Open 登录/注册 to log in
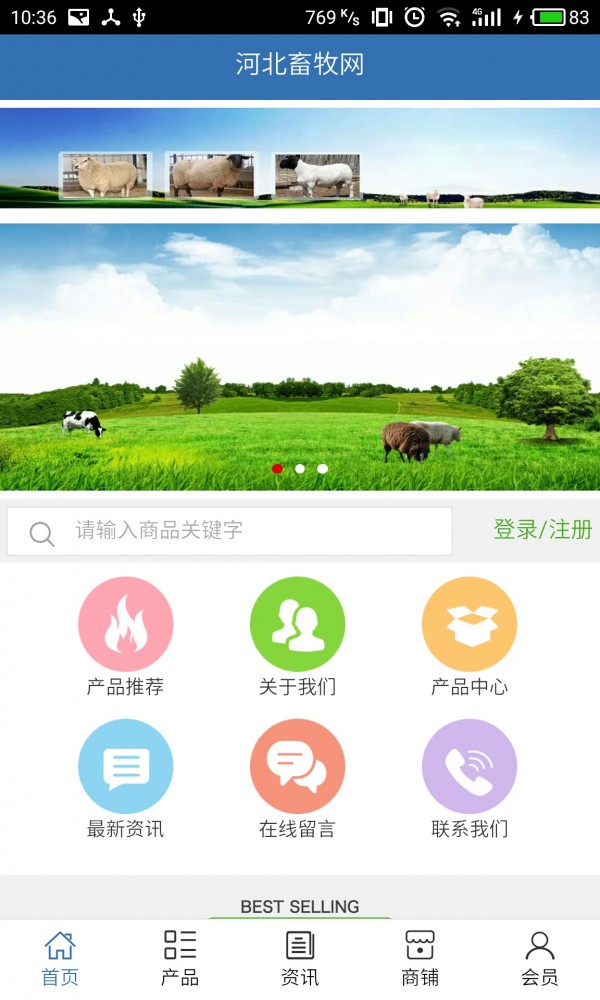The width and height of the screenshot is (600, 1000). (542, 530)
